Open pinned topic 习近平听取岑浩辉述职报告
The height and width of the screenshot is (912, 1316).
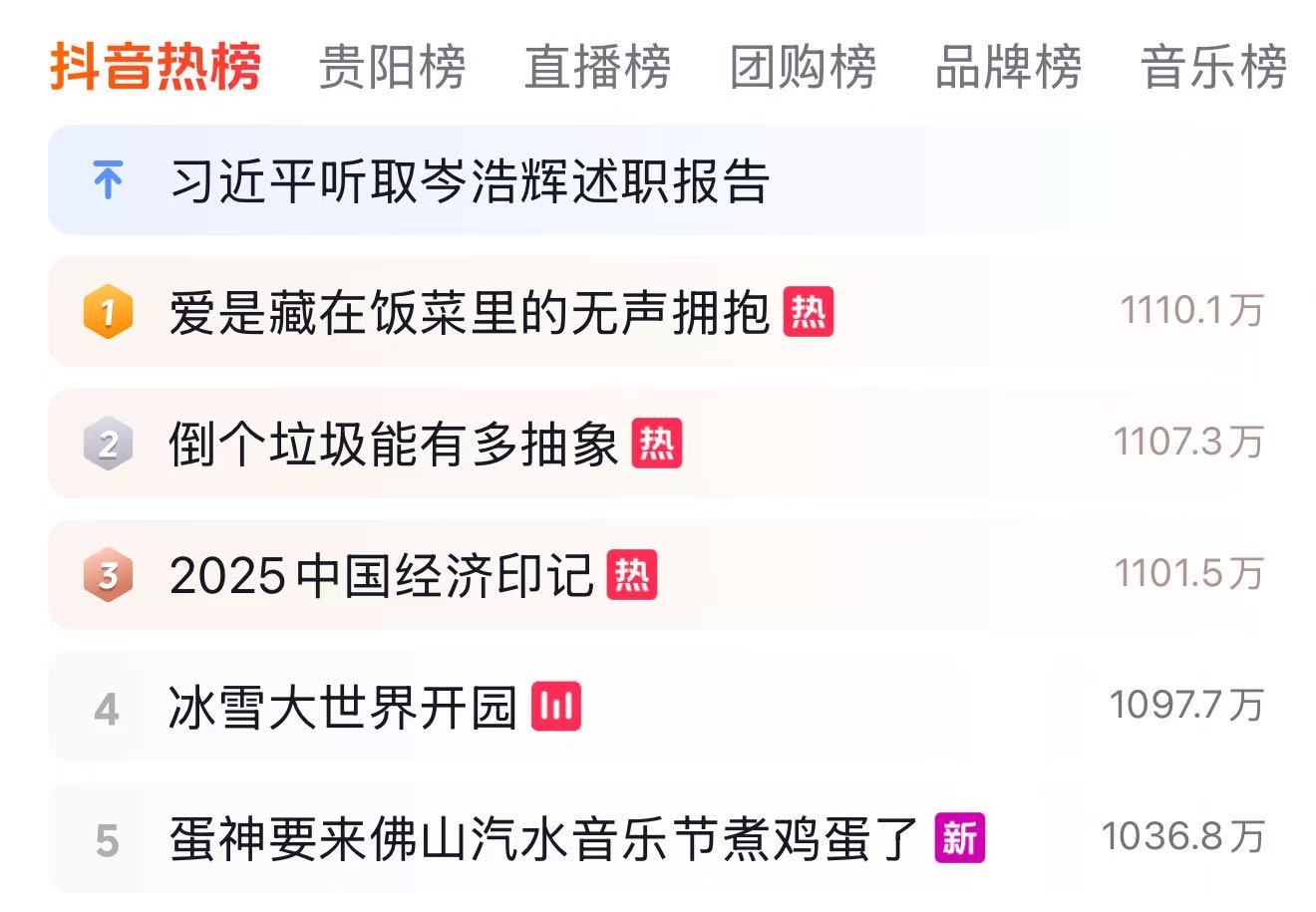pyautogui.click(x=469, y=181)
